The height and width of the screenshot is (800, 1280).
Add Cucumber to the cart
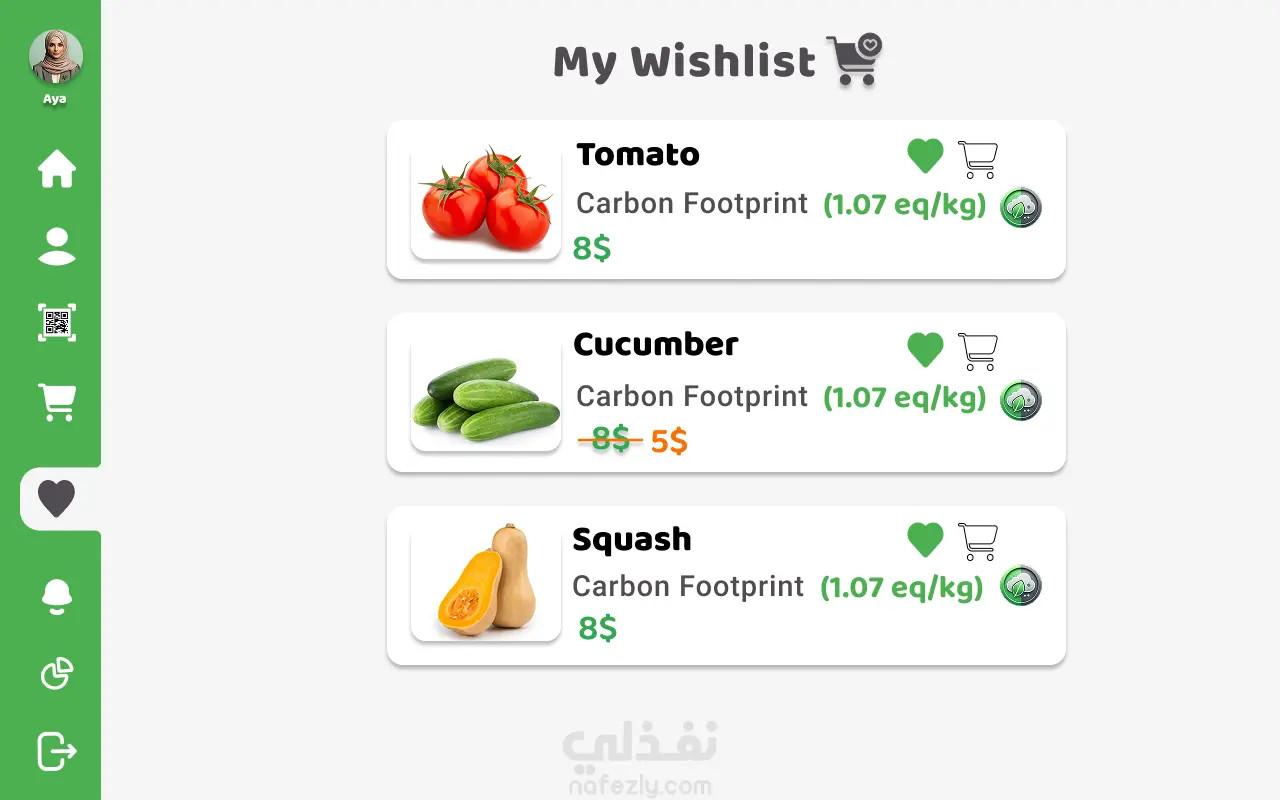pos(977,351)
